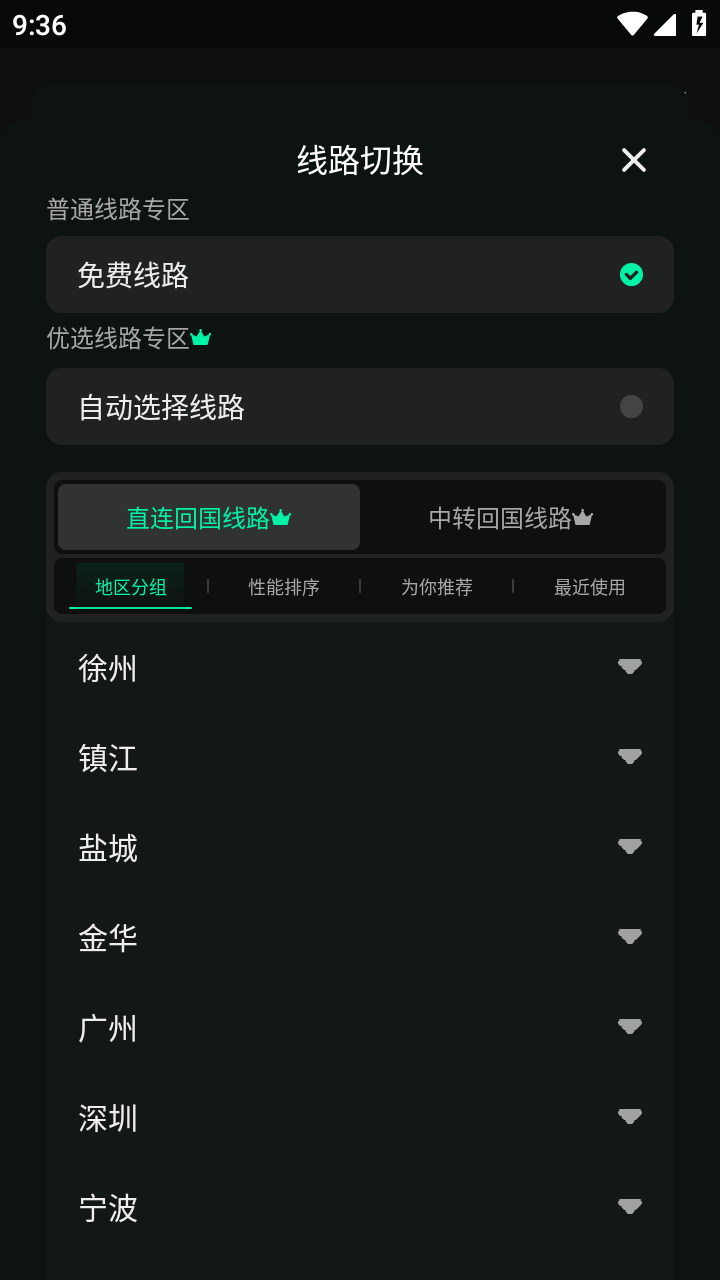Close the 线路切换 dialog with X icon

point(633,160)
